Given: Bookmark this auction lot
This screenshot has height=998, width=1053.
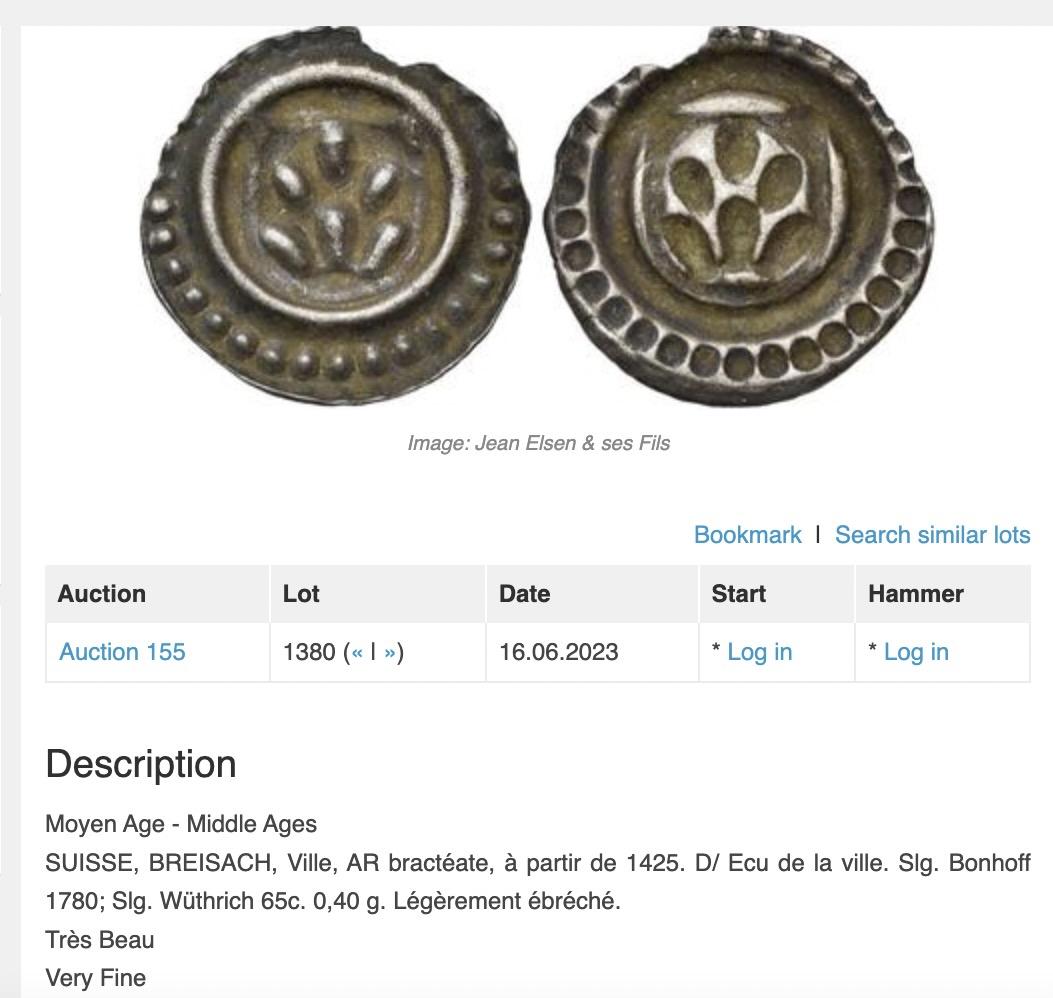Looking at the screenshot, I should 747,535.
